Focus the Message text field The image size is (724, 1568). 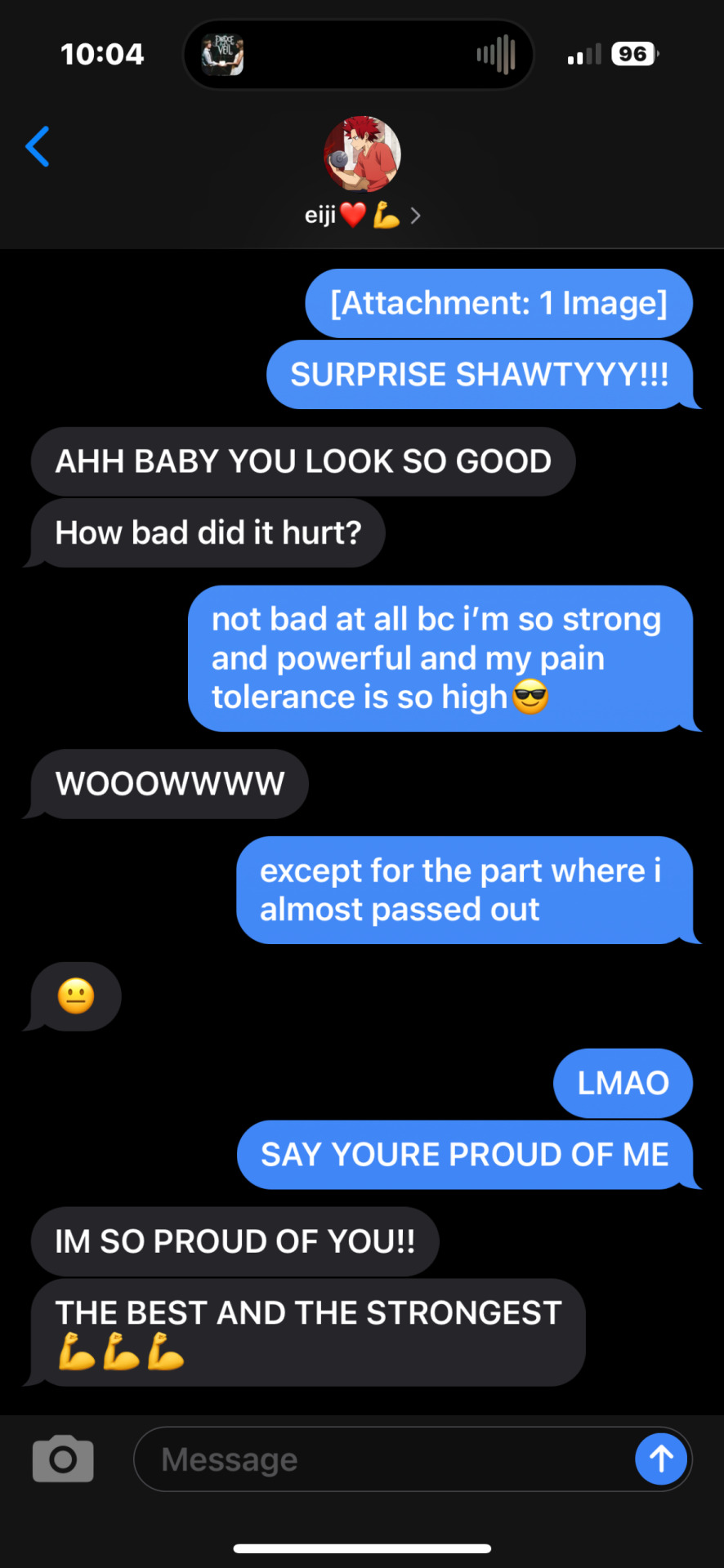coord(384,1459)
